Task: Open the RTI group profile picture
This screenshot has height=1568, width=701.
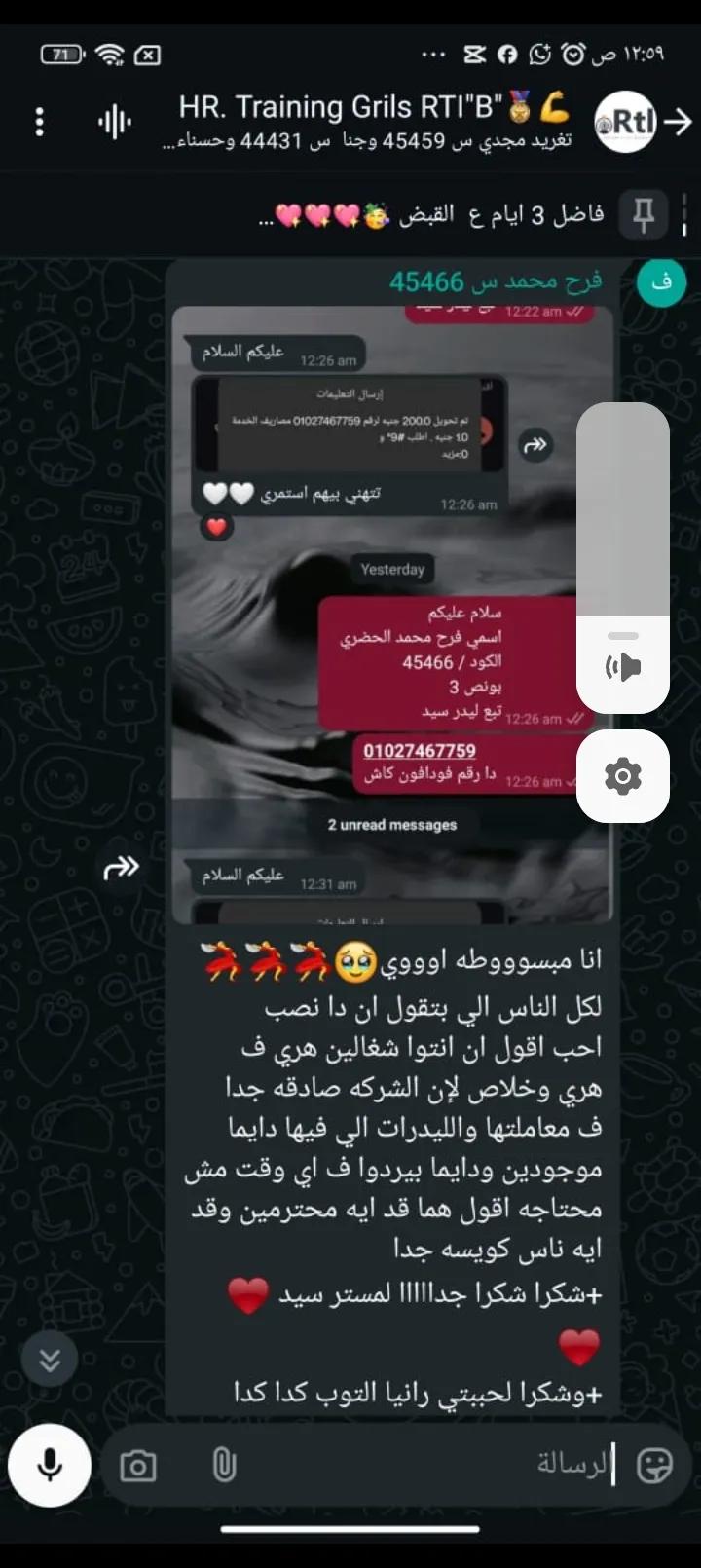Action: pos(624,122)
